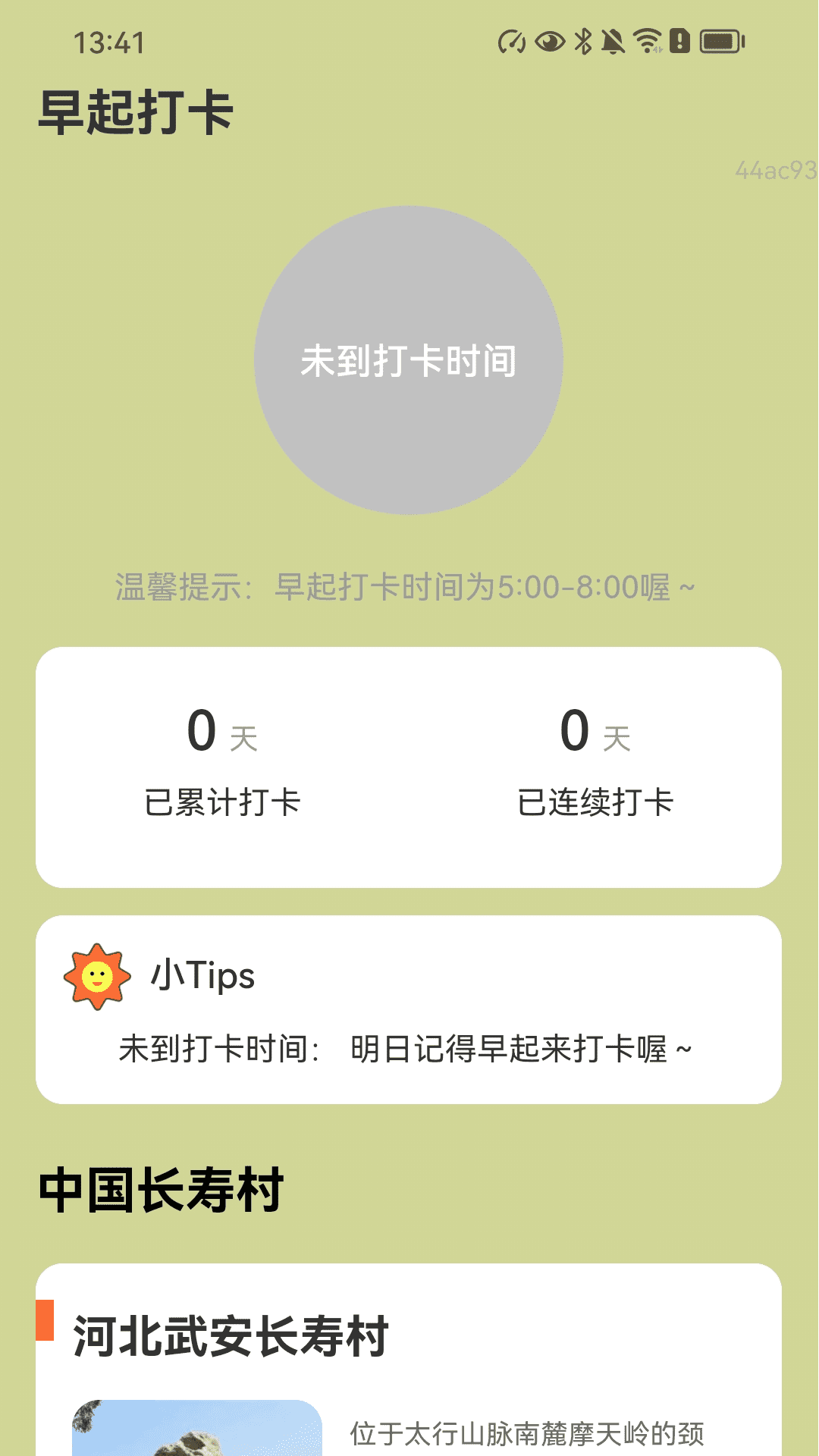The width and height of the screenshot is (819, 1456).
Task: Tap the Bluetooth icon in the status bar
Action: (582, 43)
